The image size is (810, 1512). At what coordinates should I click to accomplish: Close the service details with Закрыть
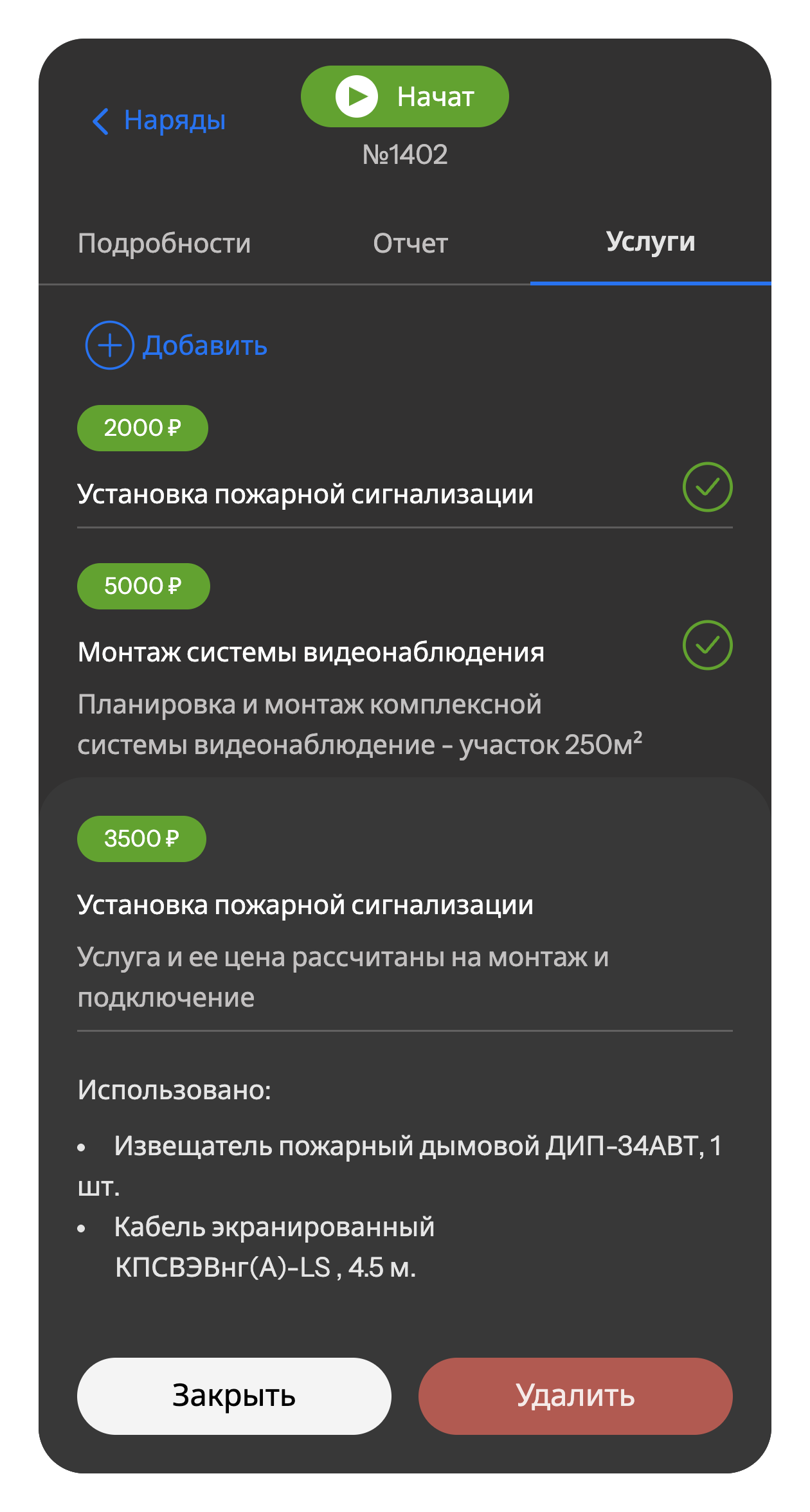coord(234,1396)
